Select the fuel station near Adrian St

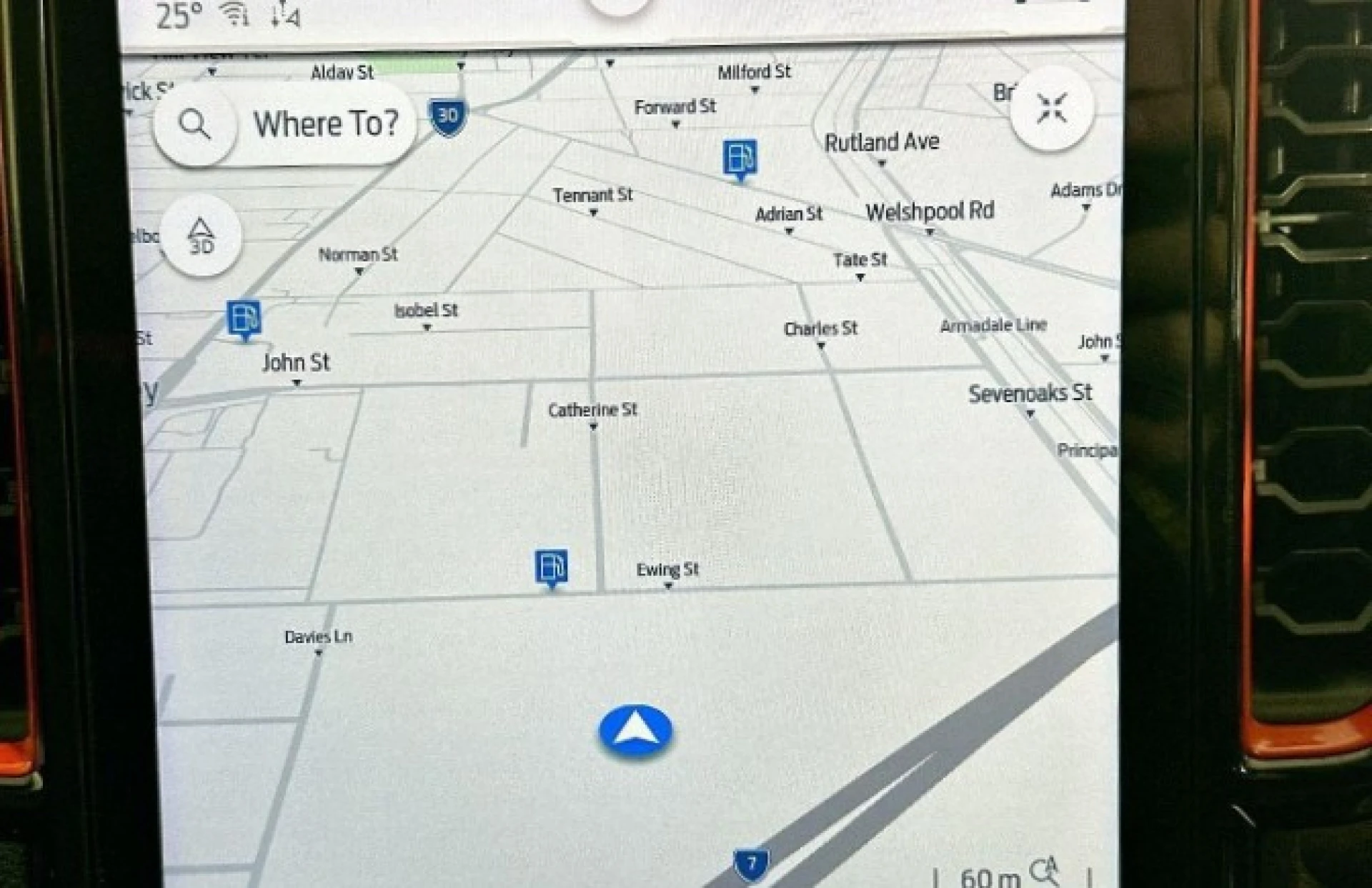click(x=740, y=158)
